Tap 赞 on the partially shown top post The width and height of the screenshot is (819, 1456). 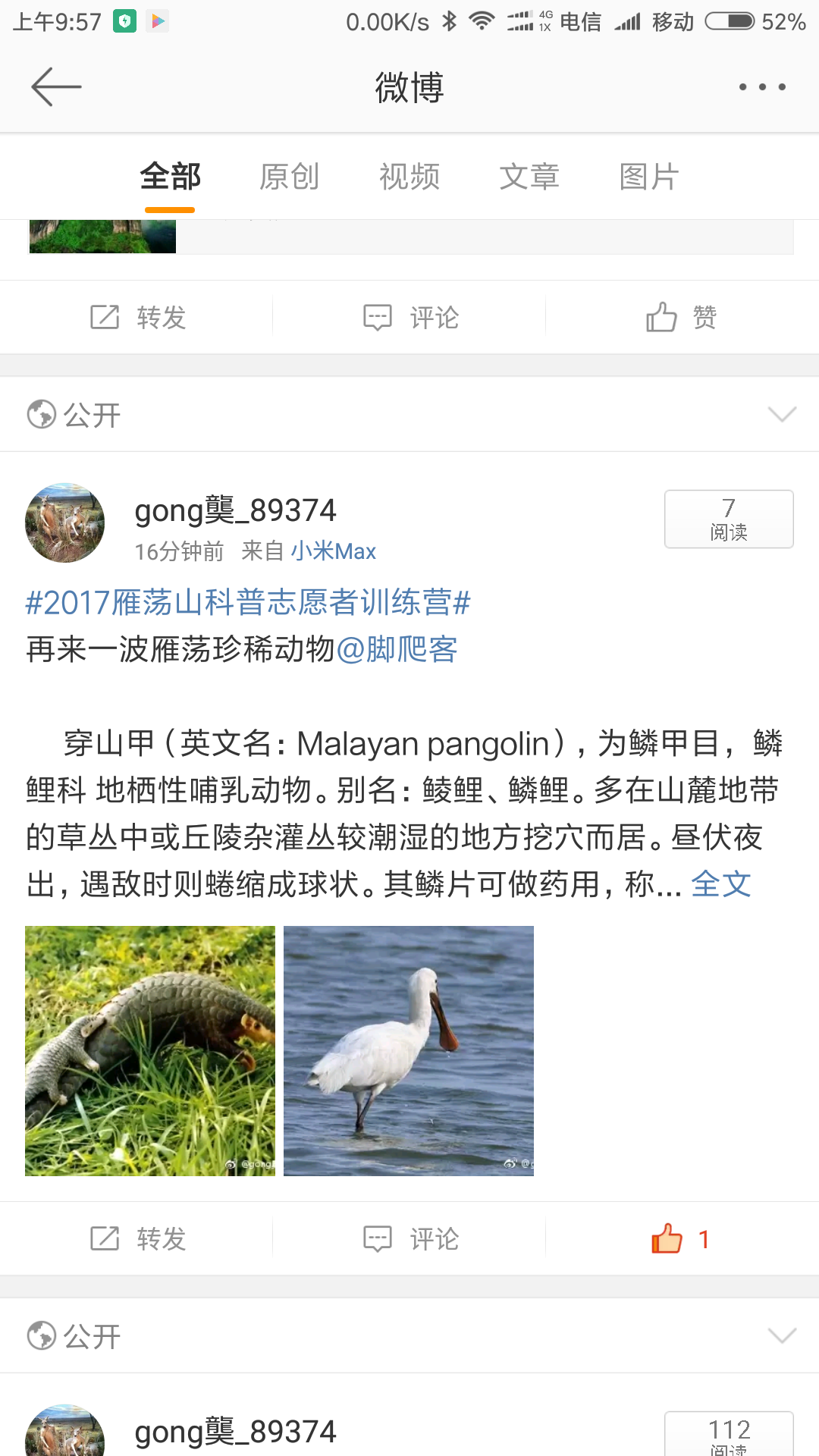click(x=681, y=317)
